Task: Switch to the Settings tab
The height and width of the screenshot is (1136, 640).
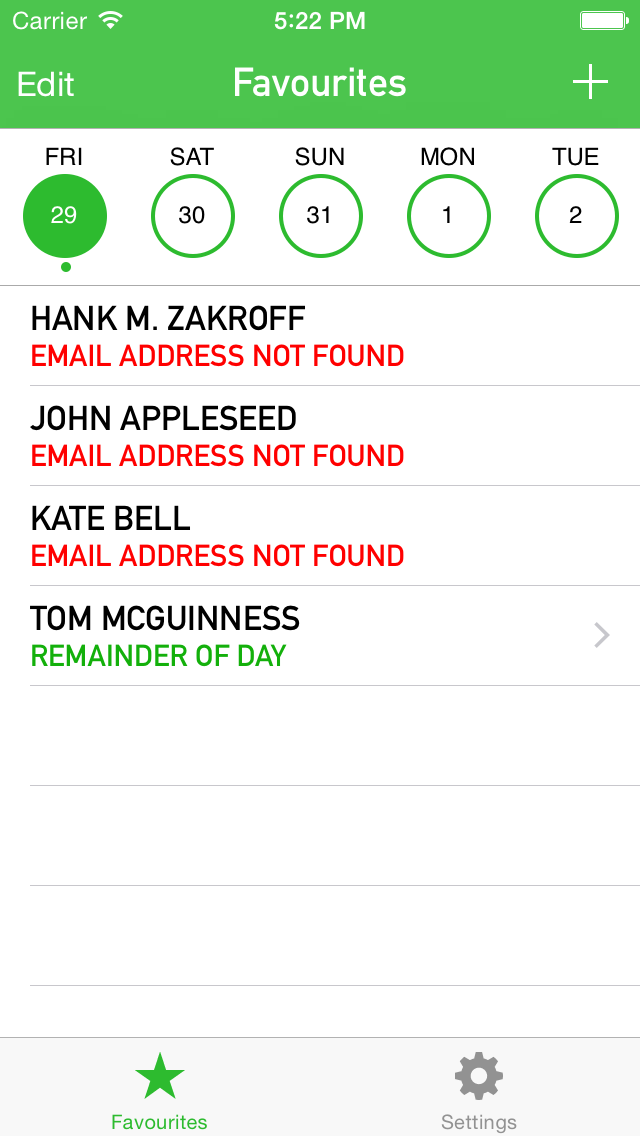Action: [479, 1090]
